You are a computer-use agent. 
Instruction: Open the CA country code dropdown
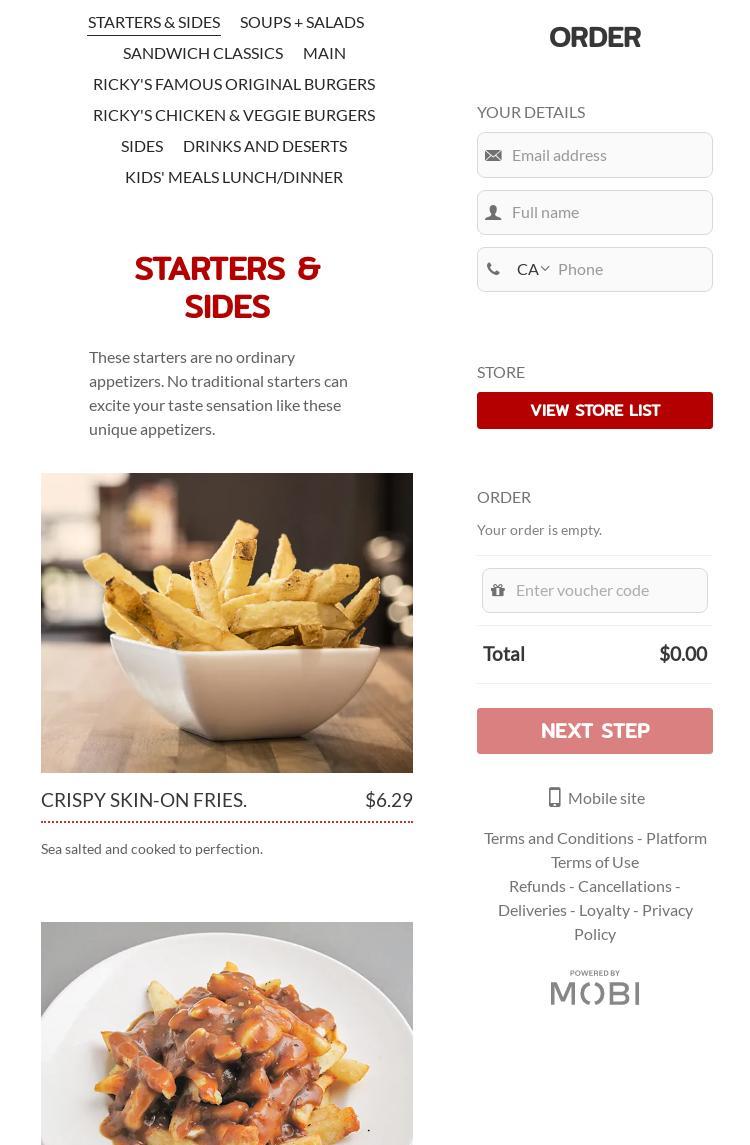tap(532, 269)
